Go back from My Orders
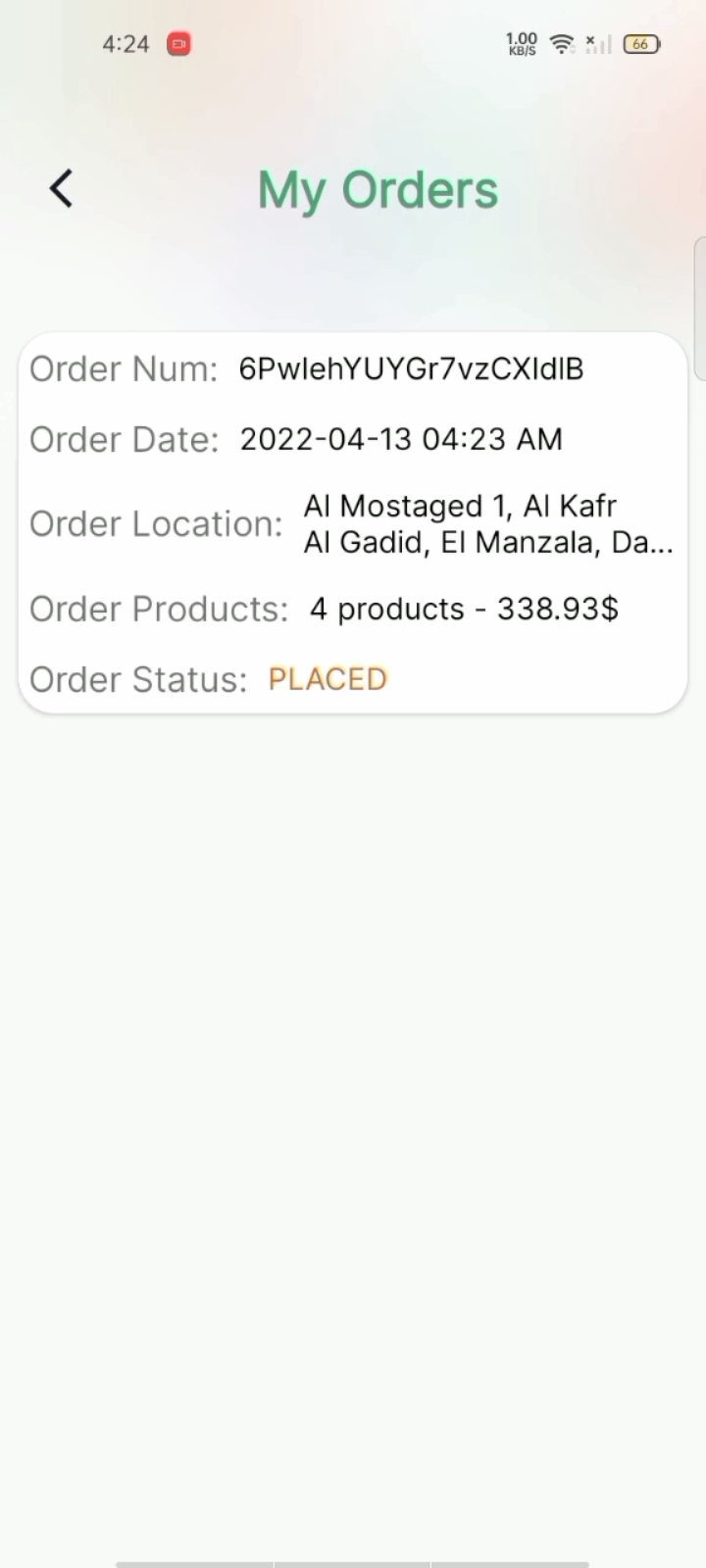This screenshot has width=706, height=1568. [x=62, y=189]
